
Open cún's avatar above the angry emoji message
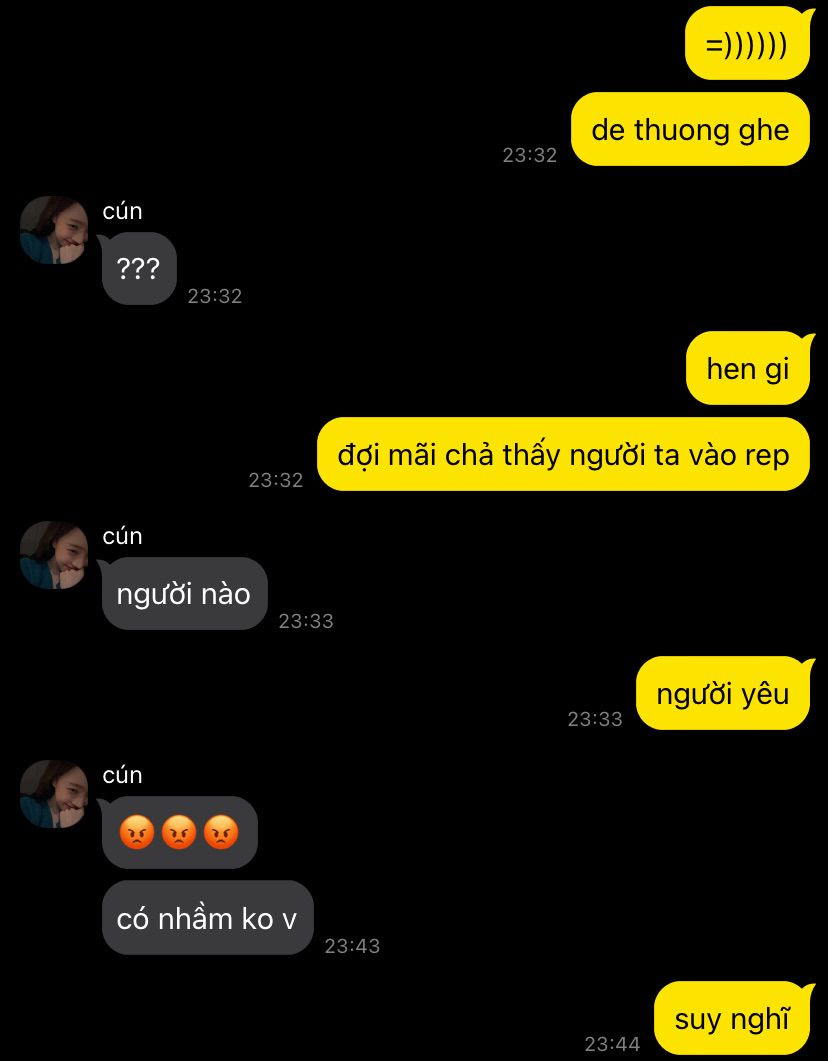54,794
